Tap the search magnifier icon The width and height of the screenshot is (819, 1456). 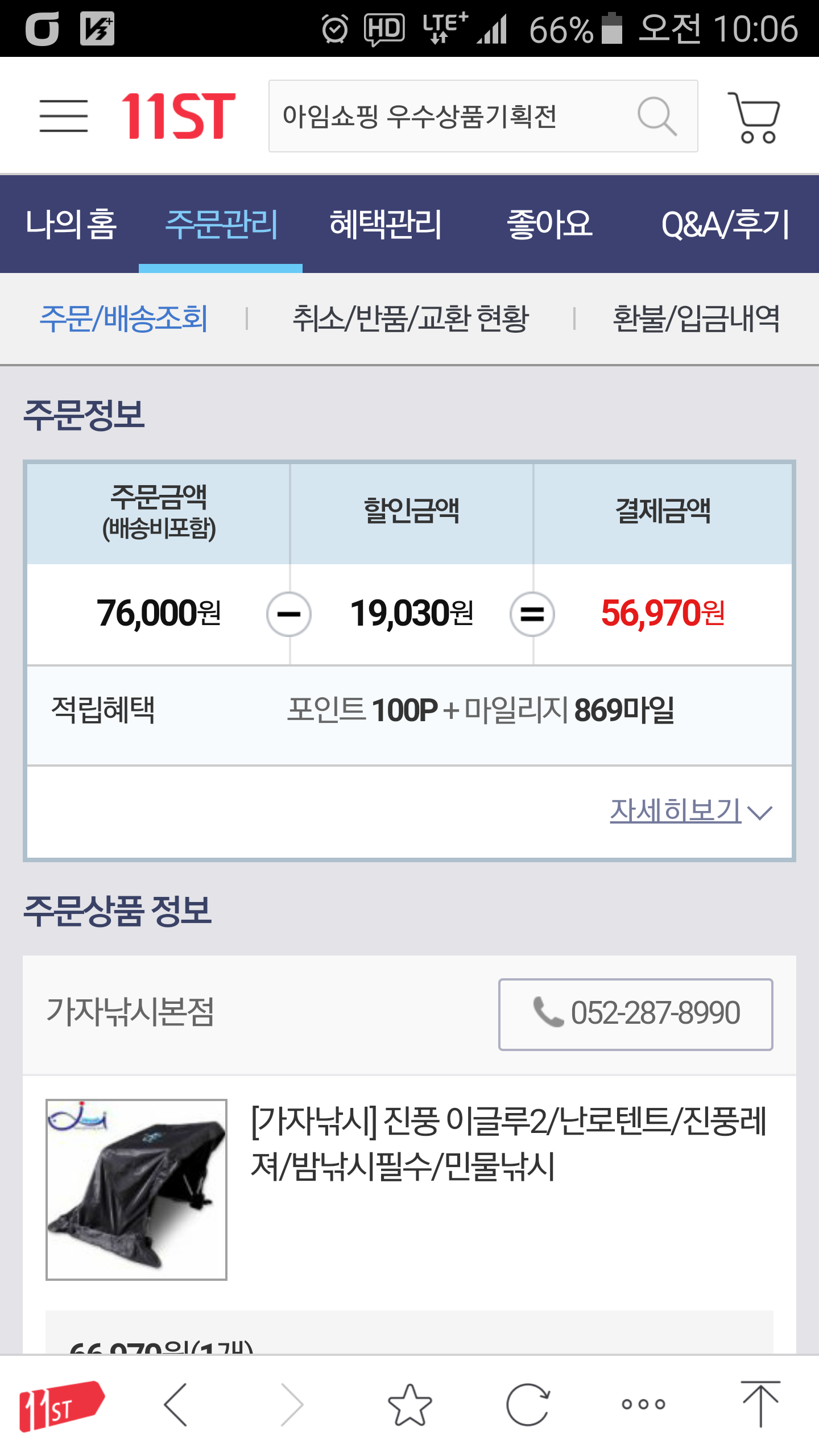(657, 116)
